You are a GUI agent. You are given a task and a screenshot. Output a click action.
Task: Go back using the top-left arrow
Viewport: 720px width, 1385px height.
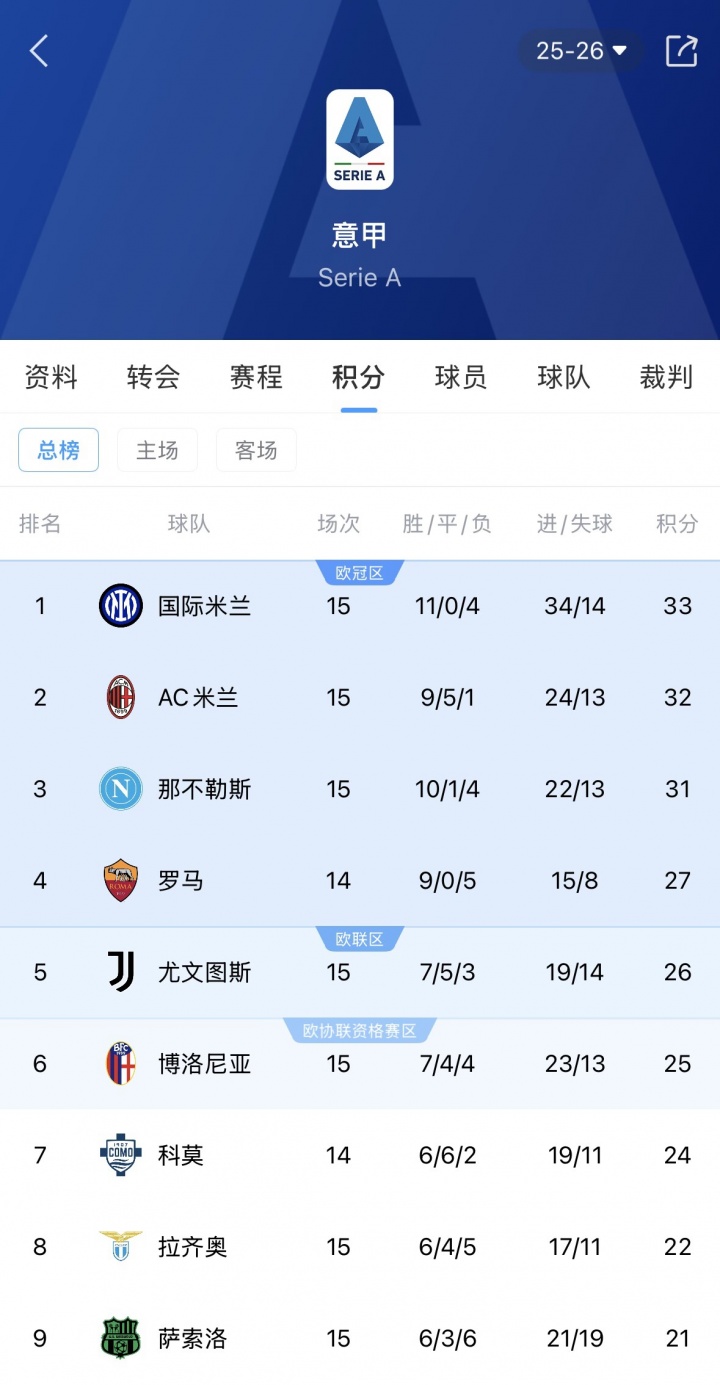(x=39, y=51)
